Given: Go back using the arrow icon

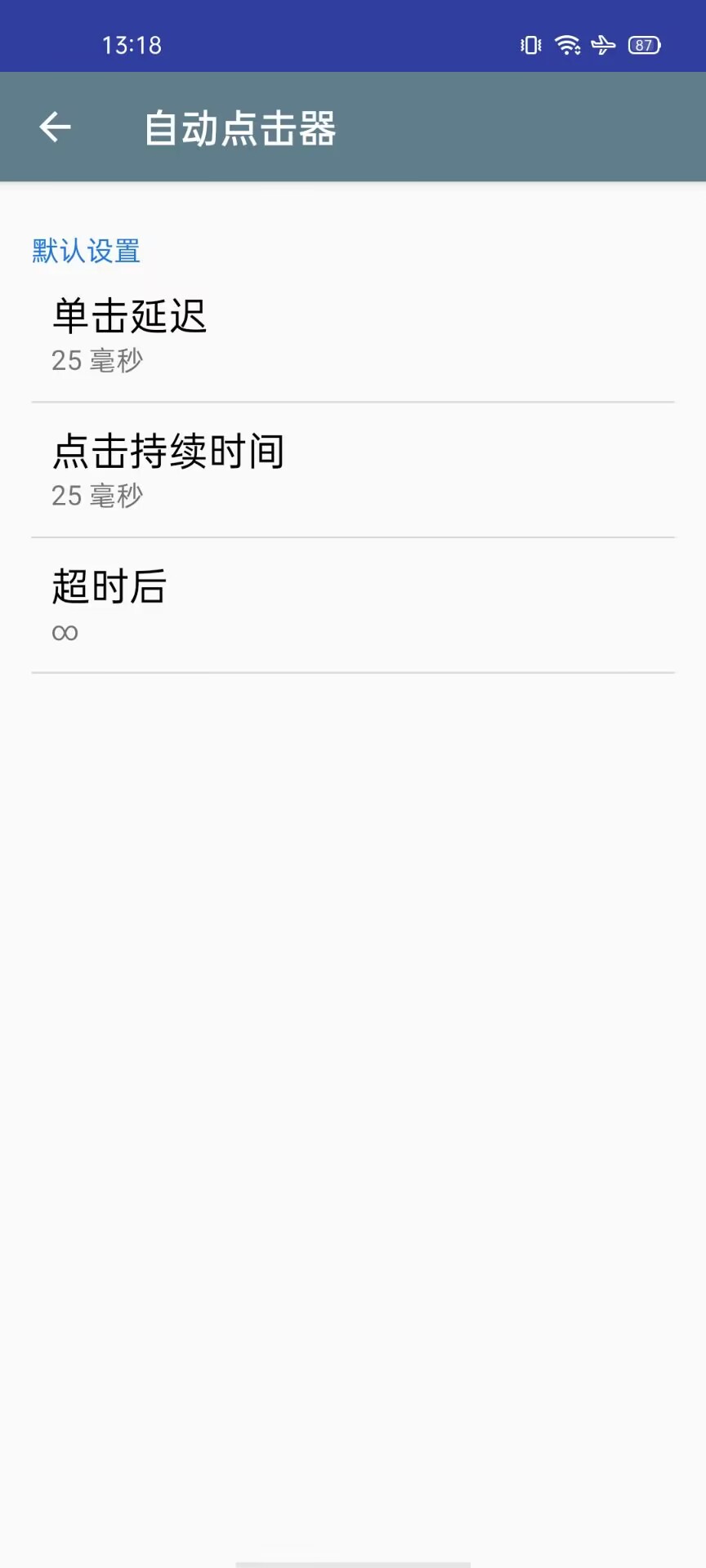Looking at the screenshot, I should [x=55, y=127].
